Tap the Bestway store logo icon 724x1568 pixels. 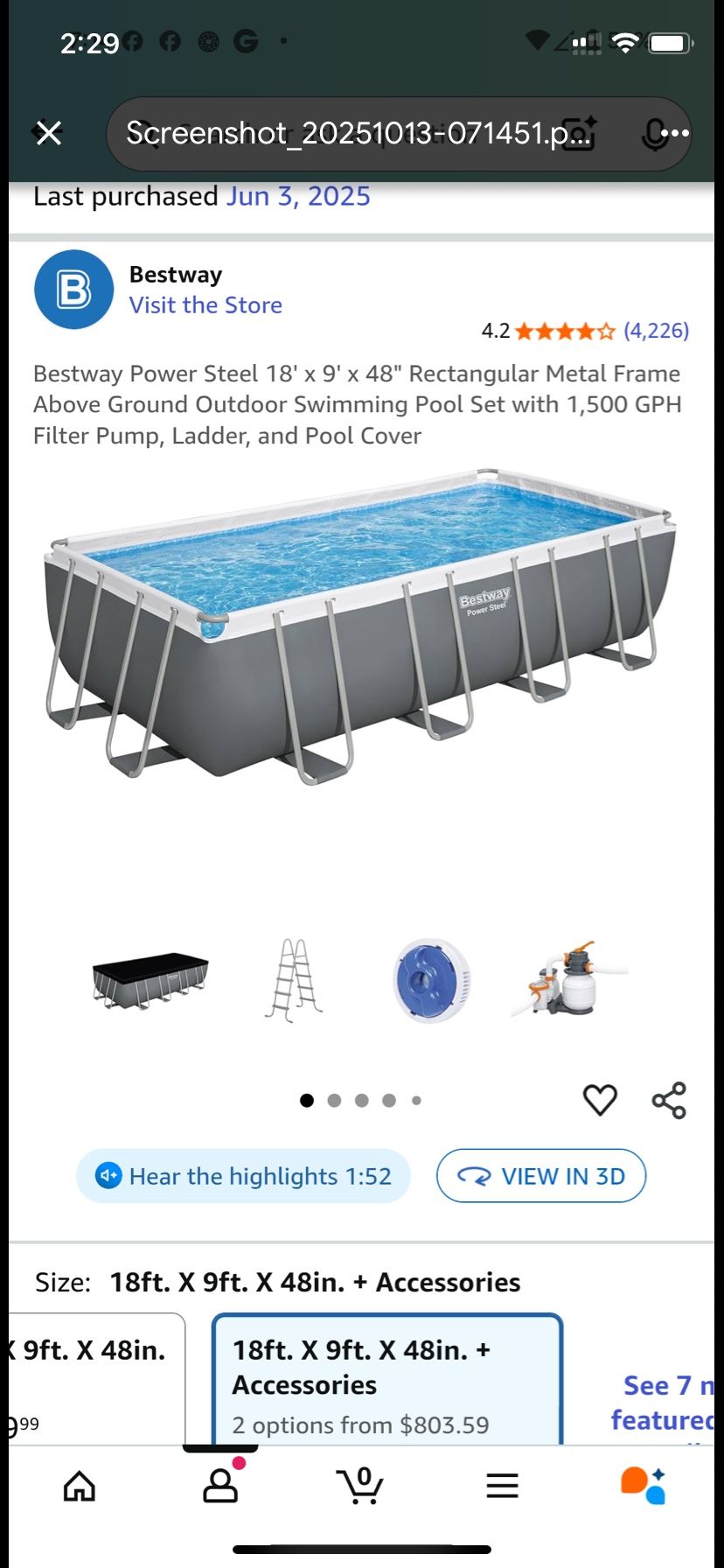73,289
